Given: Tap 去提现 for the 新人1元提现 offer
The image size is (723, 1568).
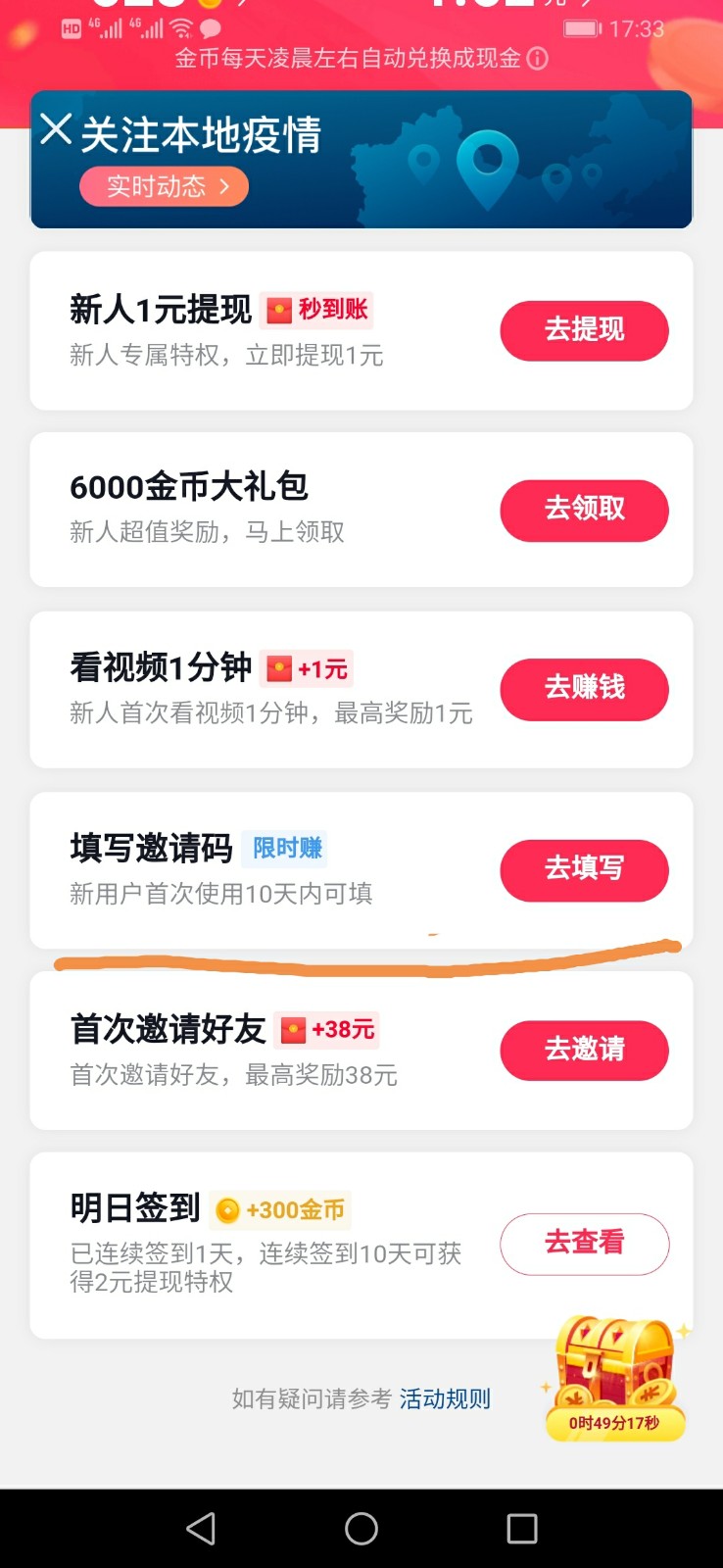Looking at the screenshot, I should pos(584,330).
